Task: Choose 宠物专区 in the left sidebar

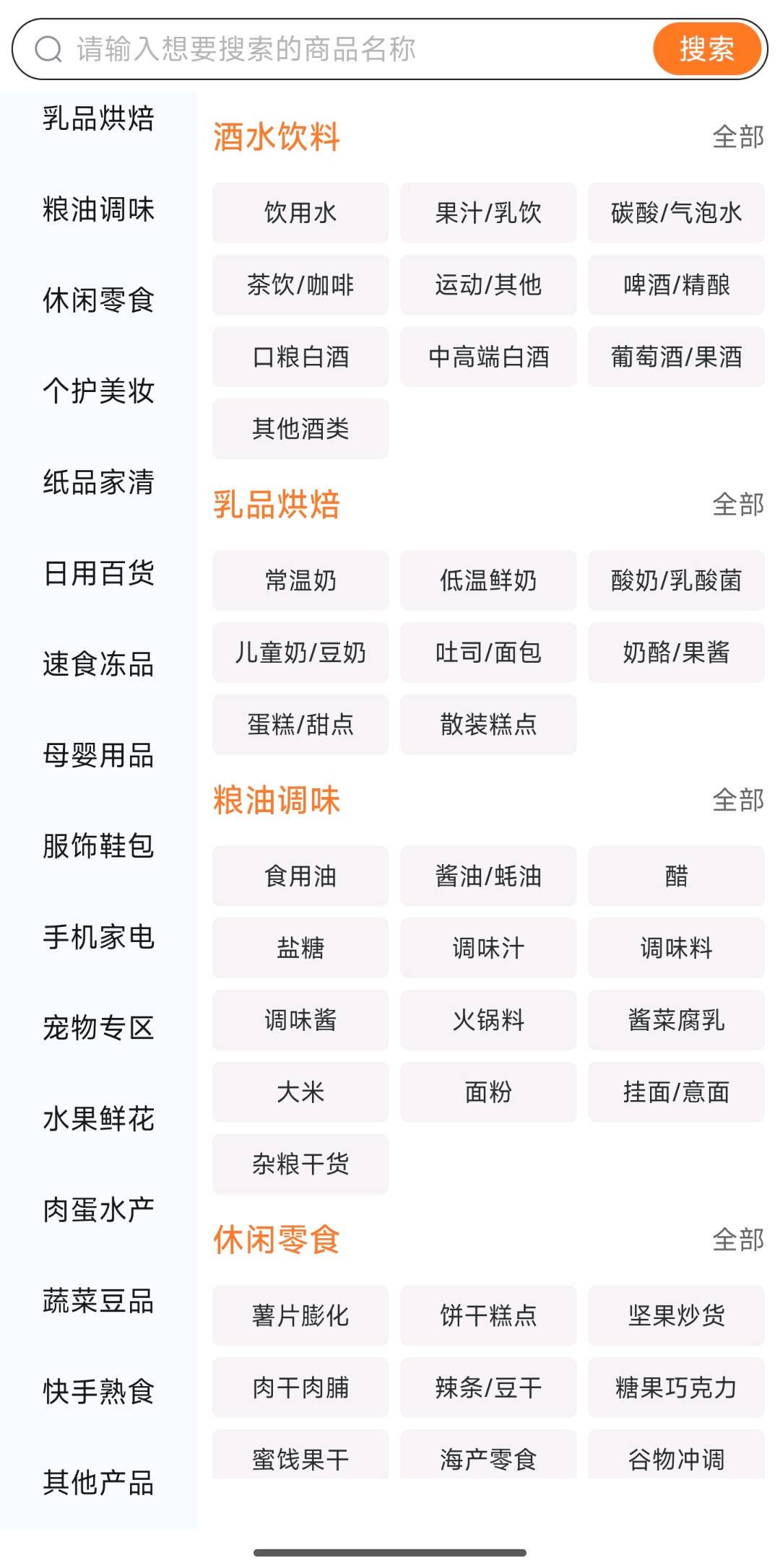Action: (98, 1028)
